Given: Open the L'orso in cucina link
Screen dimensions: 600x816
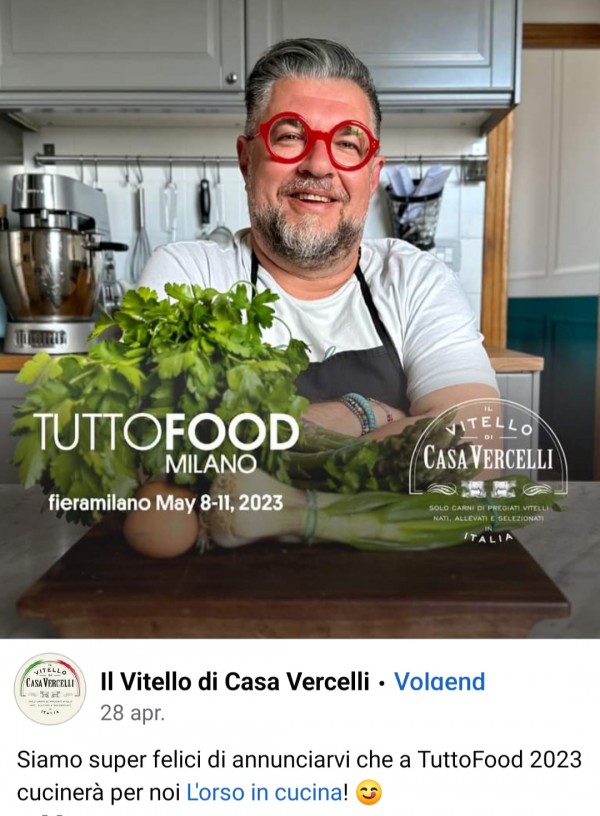Looking at the screenshot, I should tap(264, 793).
